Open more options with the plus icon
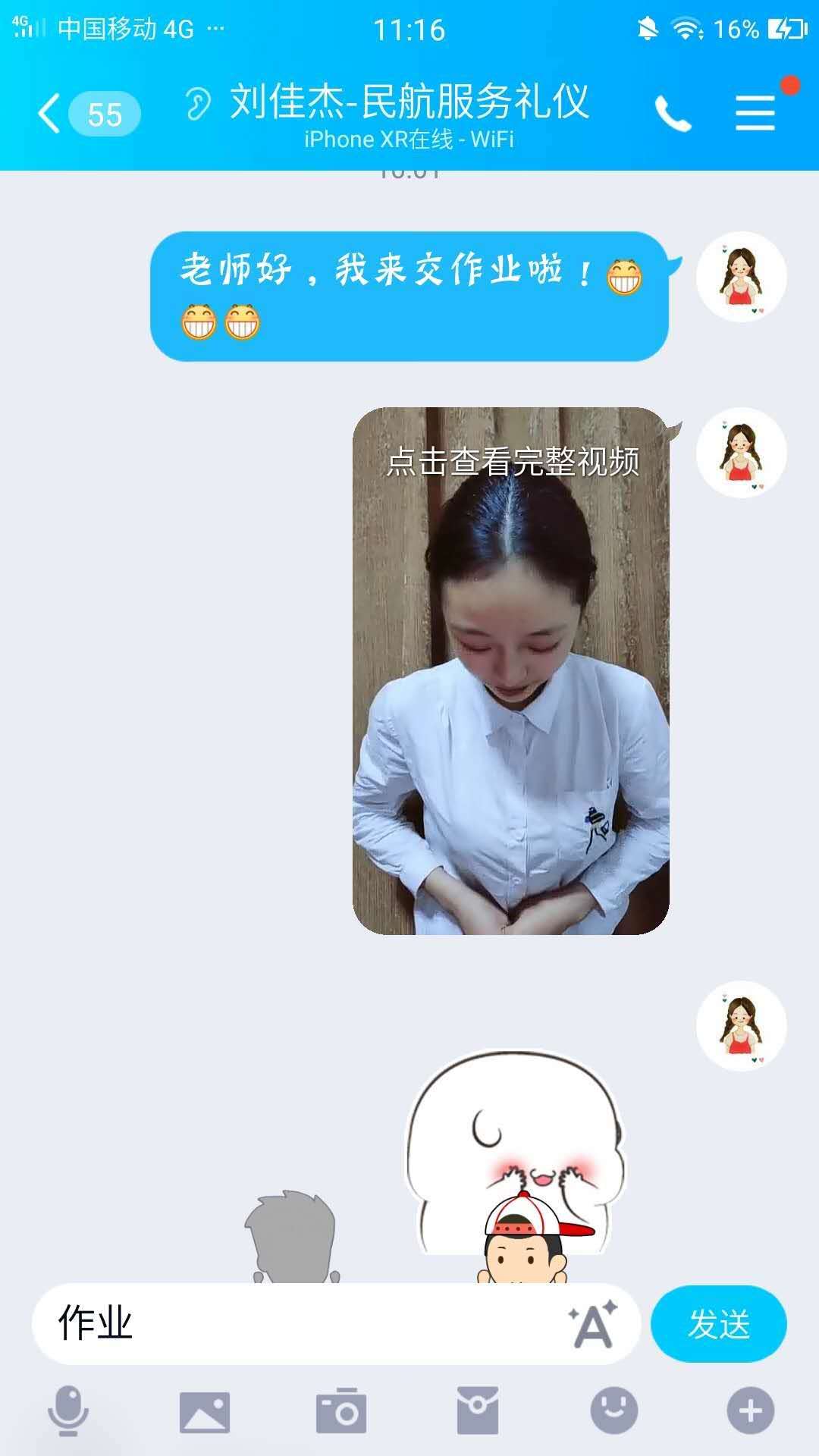Screen dimensions: 819x1456 [x=750, y=1411]
